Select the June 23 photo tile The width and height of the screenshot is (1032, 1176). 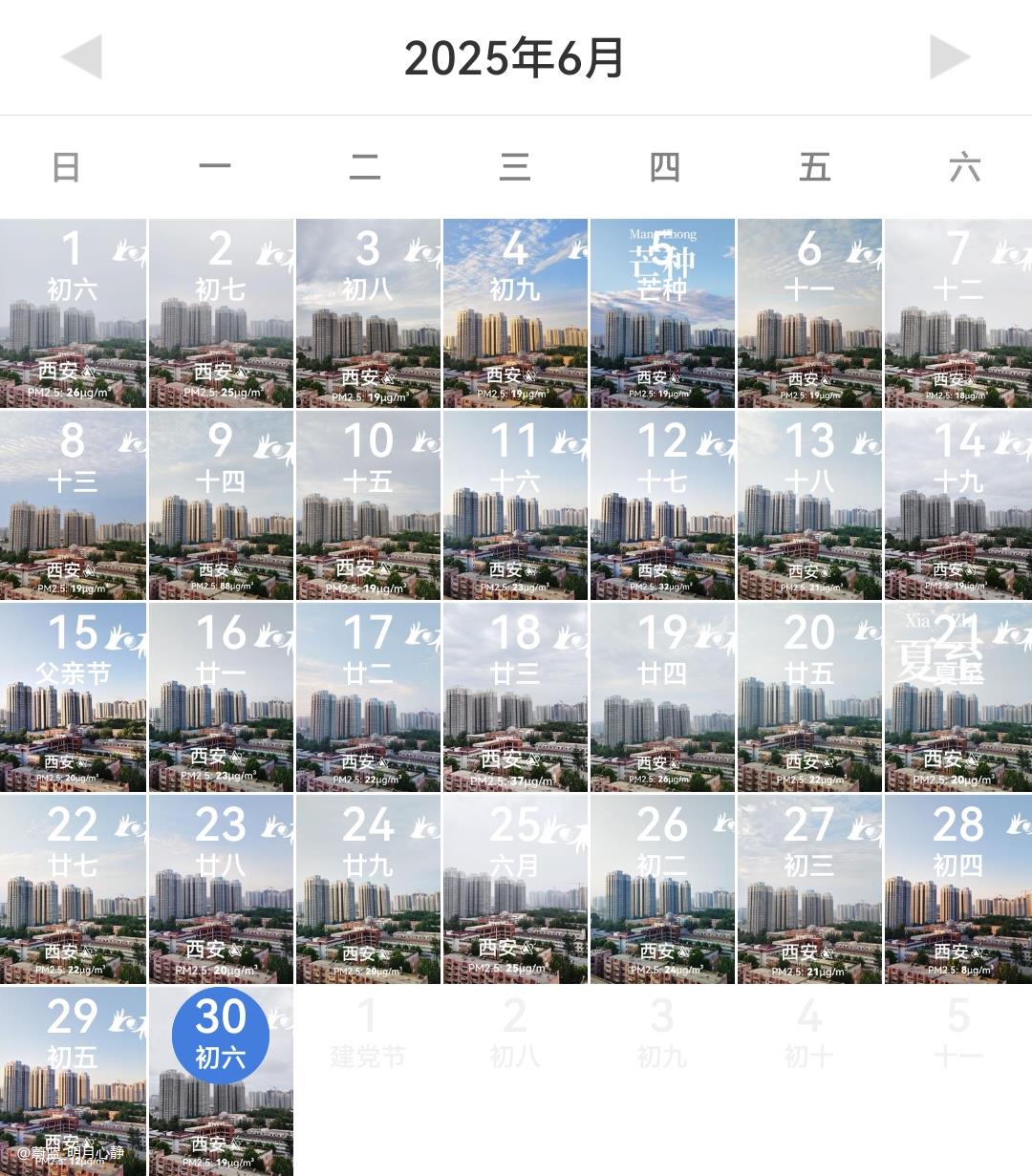point(221,889)
